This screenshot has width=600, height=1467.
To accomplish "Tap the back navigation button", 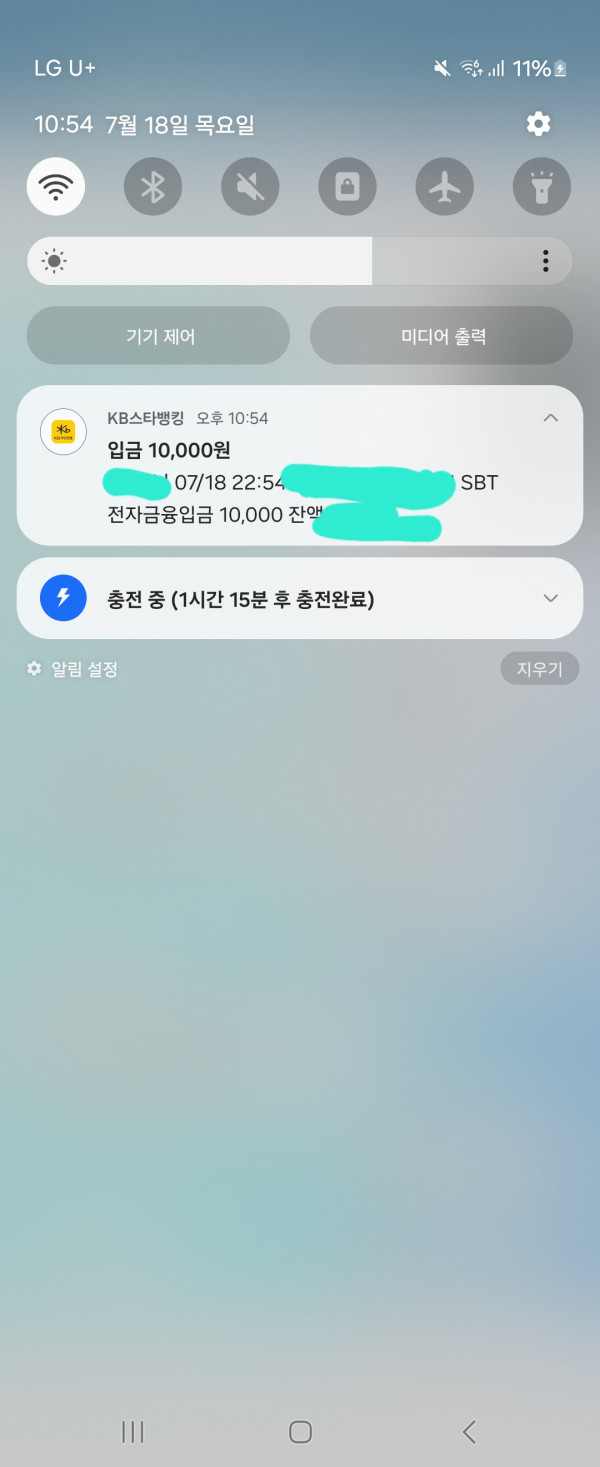I will [468, 1432].
